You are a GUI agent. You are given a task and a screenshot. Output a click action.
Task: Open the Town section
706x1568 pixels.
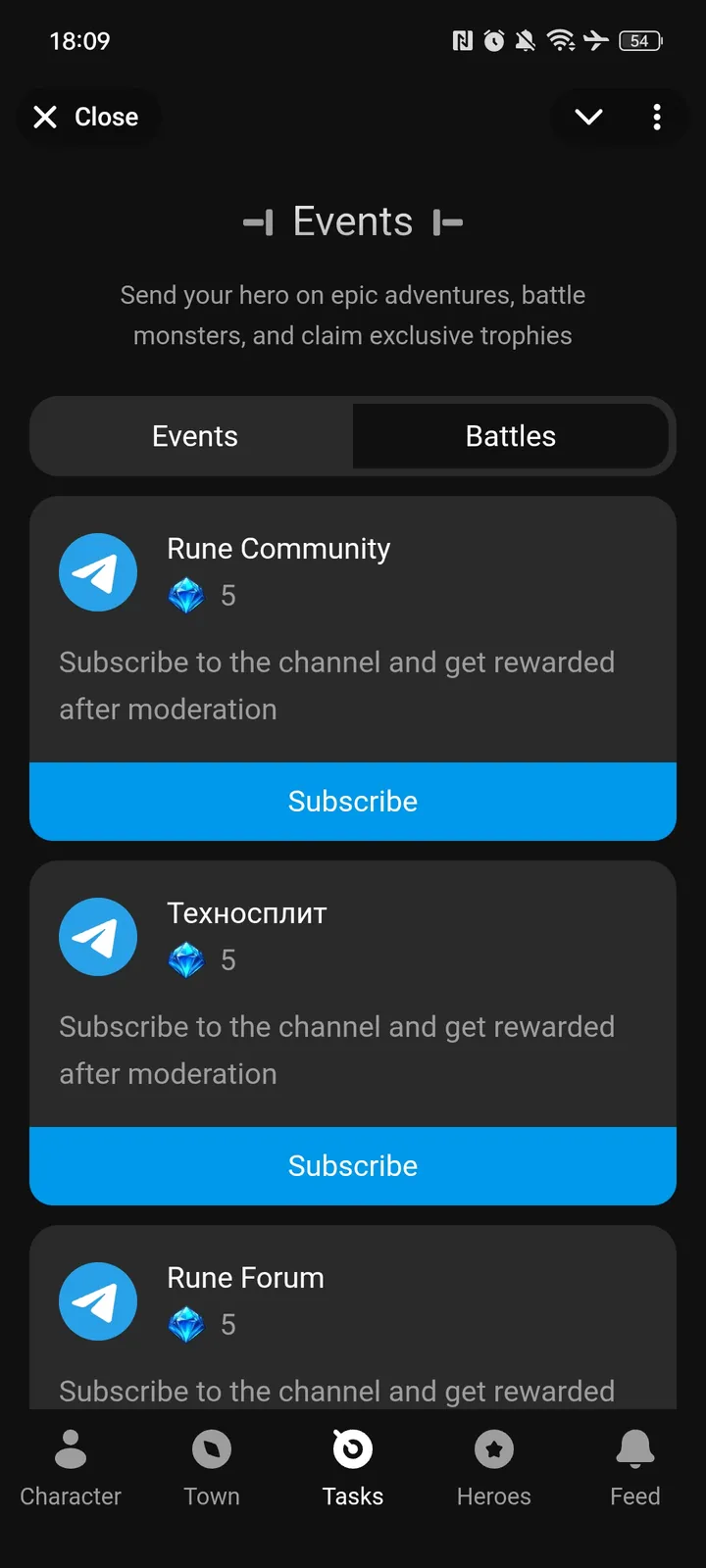[211, 1465]
